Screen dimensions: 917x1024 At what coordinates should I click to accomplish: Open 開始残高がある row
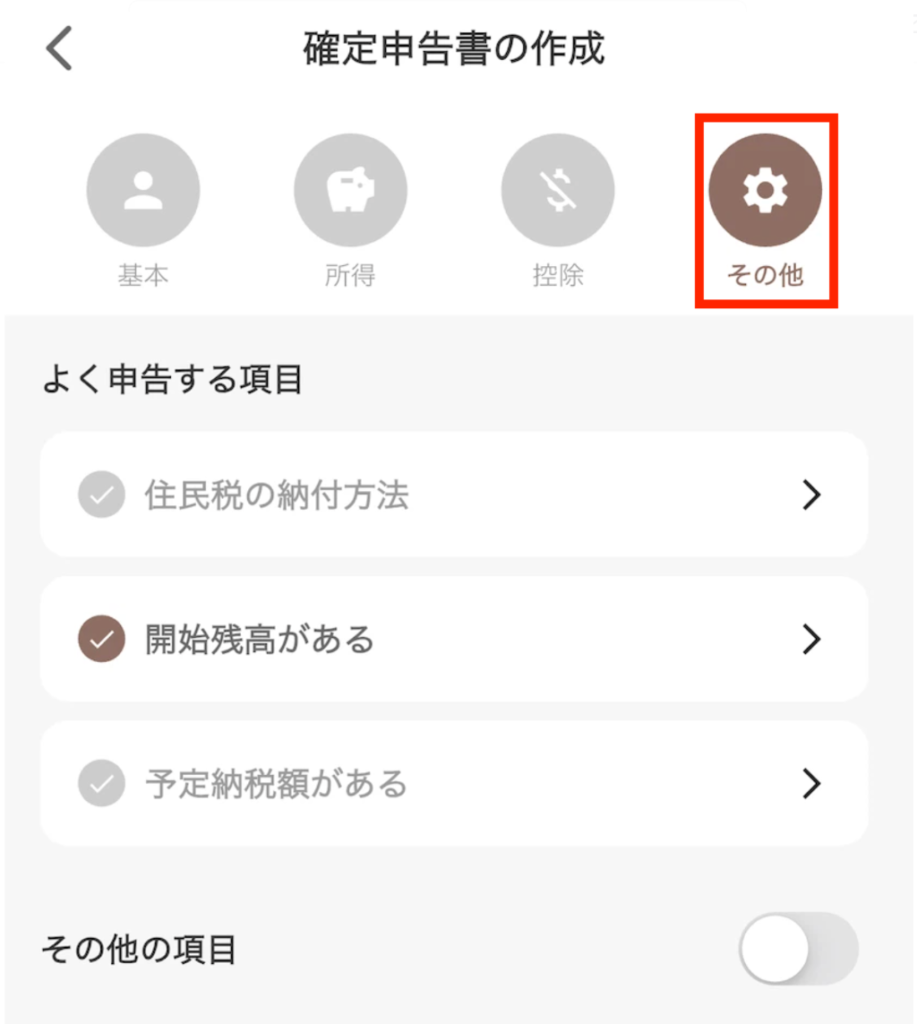pyautogui.click(x=453, y=639)
